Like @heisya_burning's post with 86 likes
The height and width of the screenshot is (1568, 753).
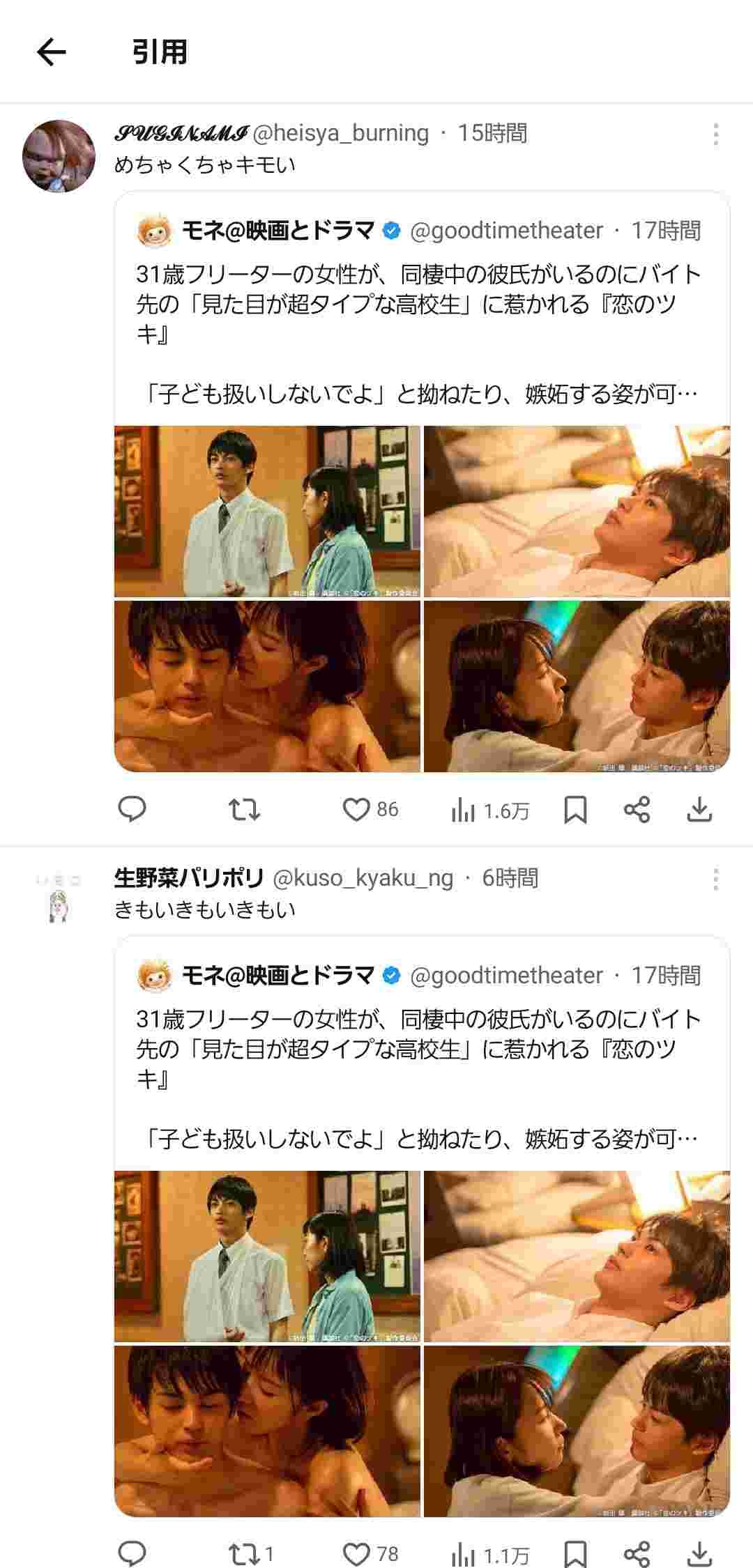356,810
